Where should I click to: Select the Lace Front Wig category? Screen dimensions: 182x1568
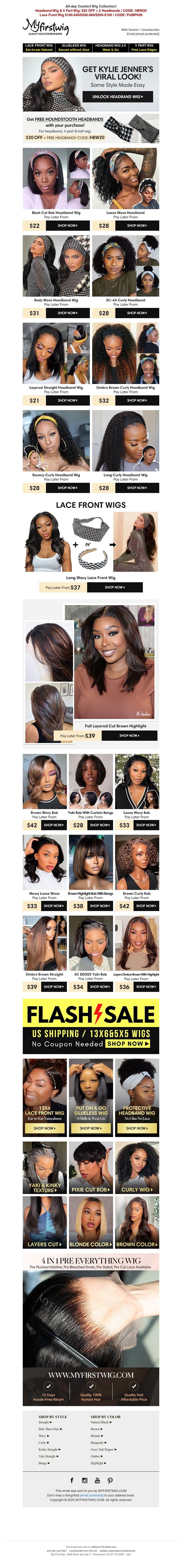pyautogui.click(x=39, y=47)
